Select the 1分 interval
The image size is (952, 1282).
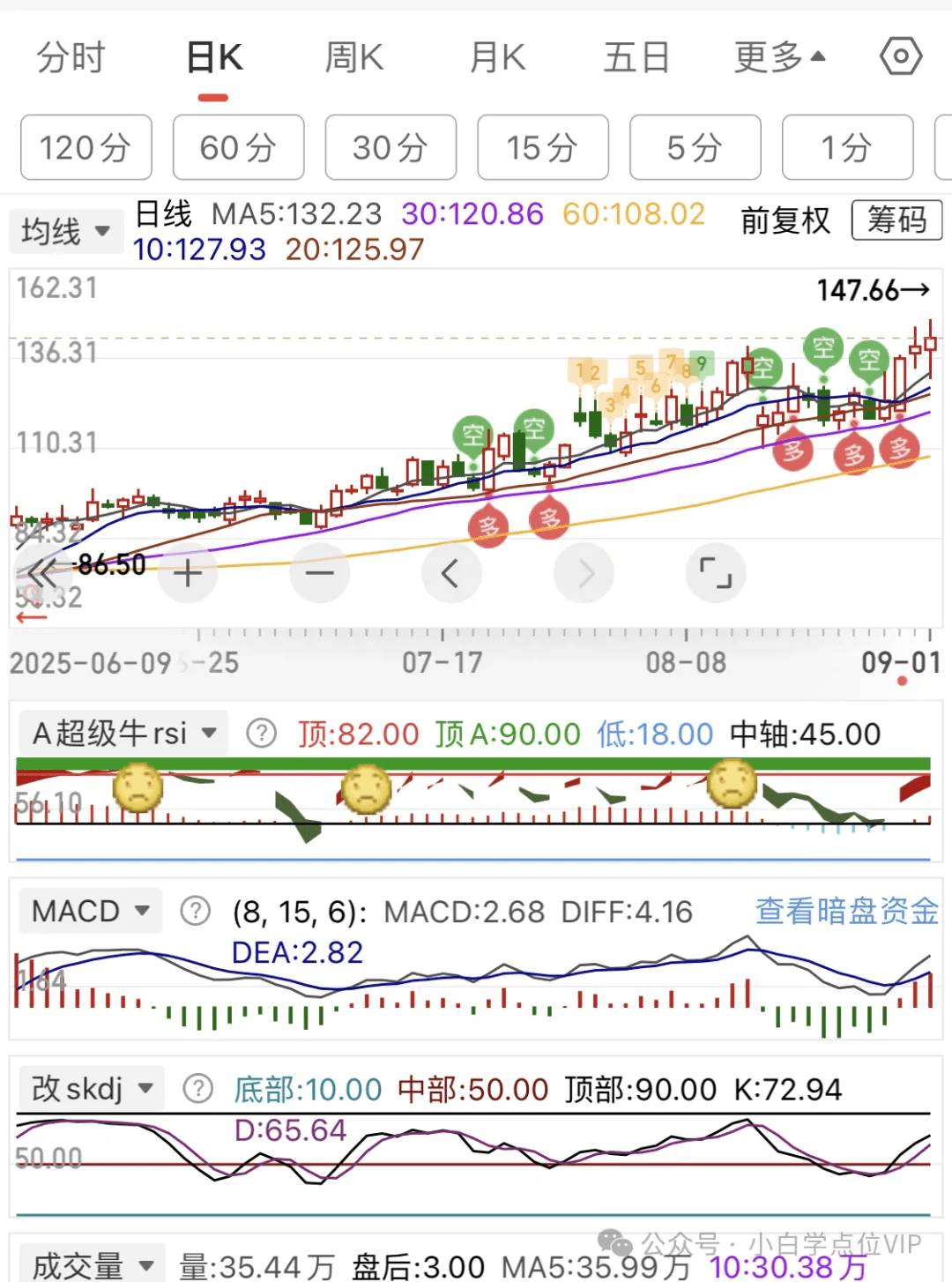tap(847, 147)
